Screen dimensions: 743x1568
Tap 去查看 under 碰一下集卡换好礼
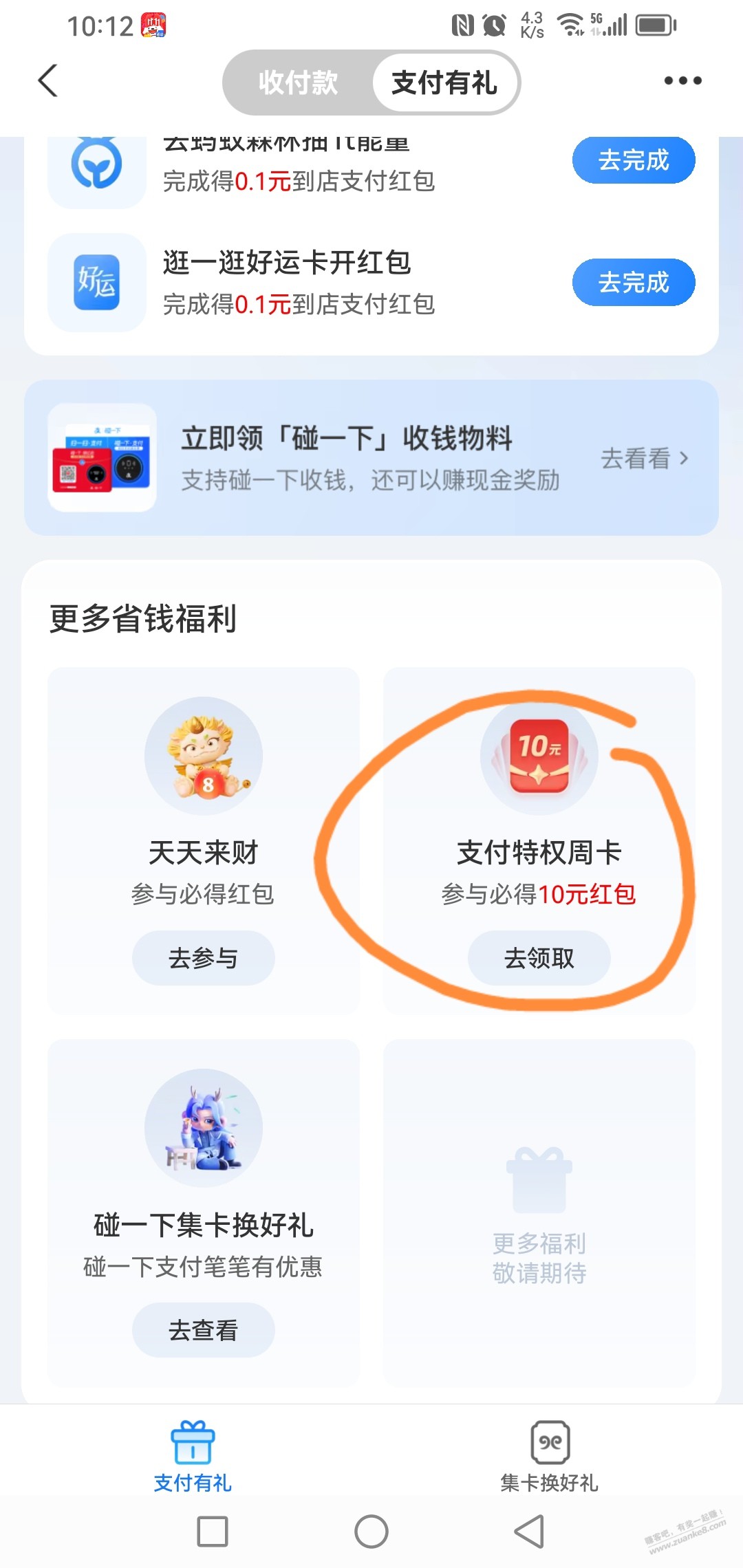point(203,1330)
